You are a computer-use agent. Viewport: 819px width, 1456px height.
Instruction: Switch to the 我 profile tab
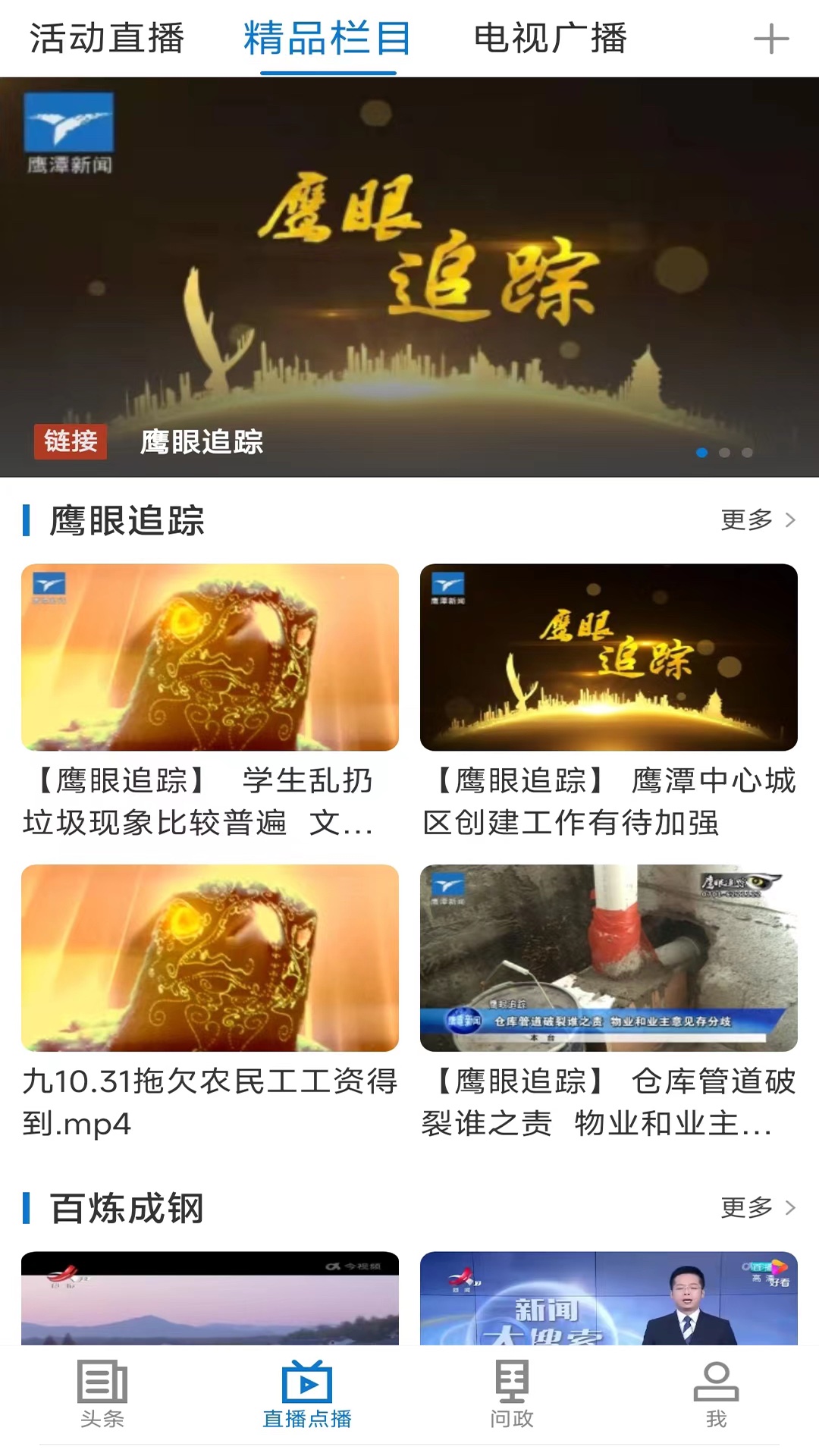click(x=716, y=1394)
